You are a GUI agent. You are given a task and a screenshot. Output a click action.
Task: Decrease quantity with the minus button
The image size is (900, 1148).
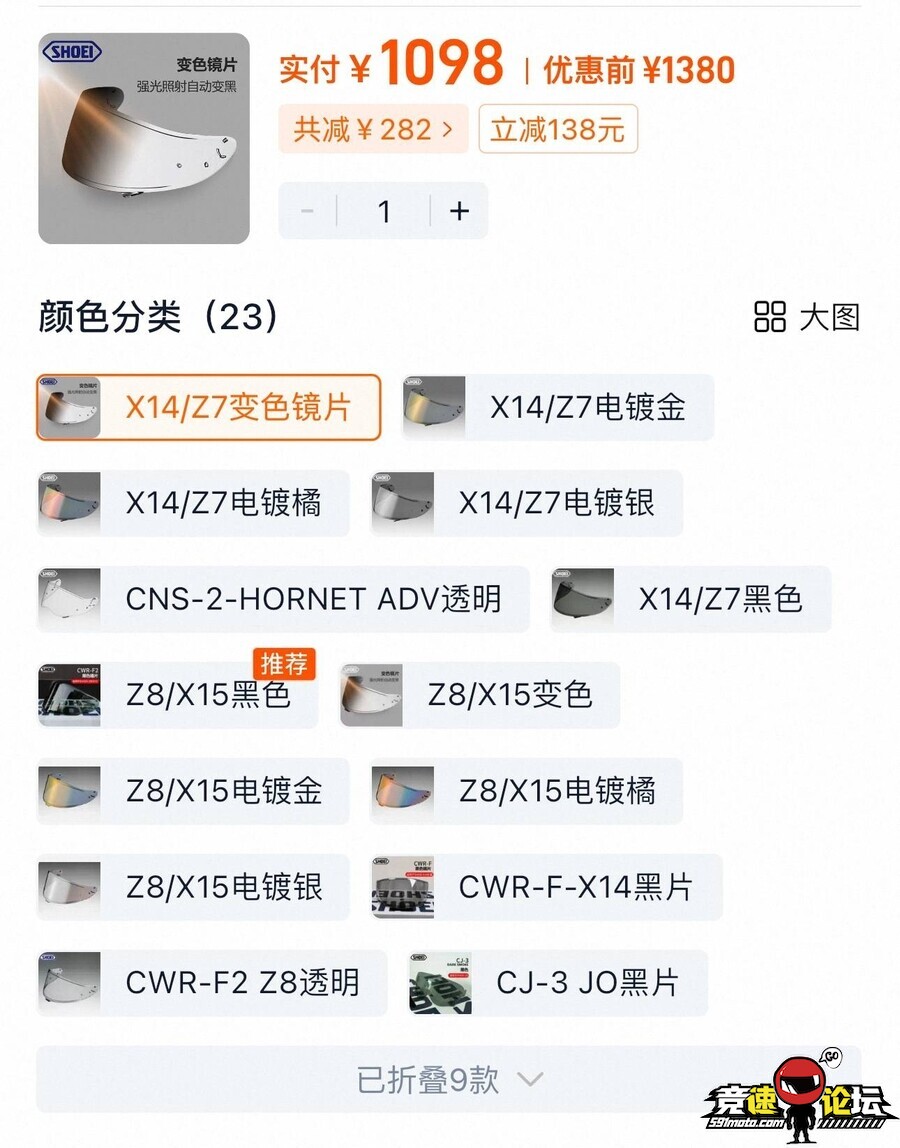[307, 211]
